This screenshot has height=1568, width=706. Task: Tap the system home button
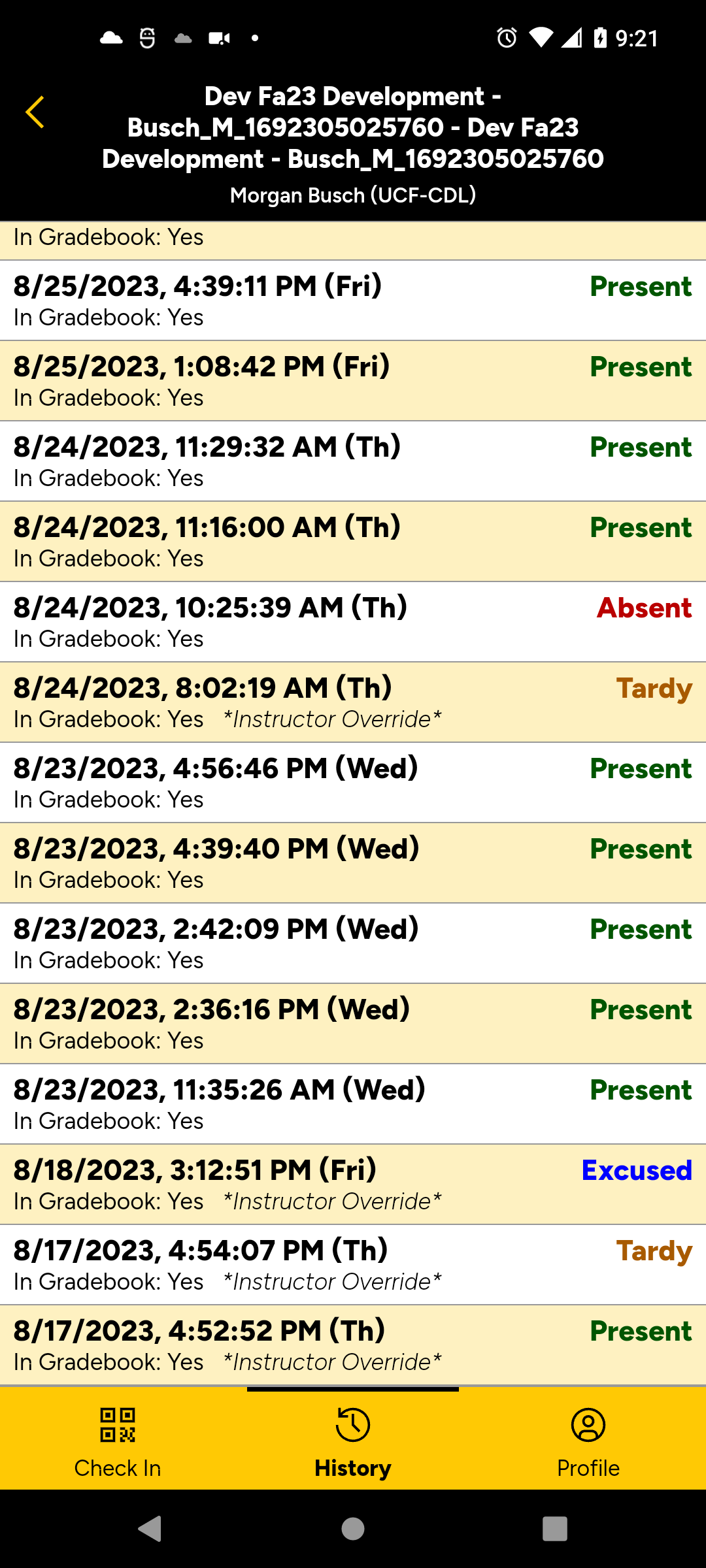click(353, 1529)
